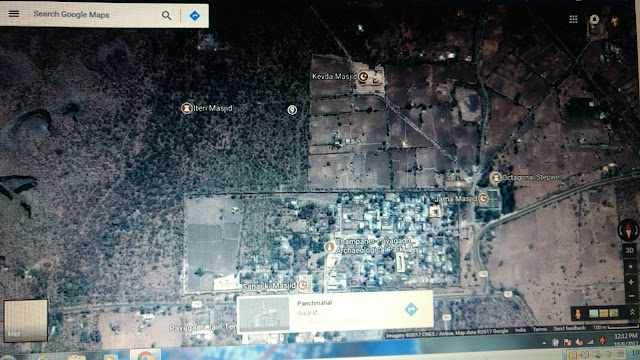640x360 pixels.
Task: Open the notifications bell icon
Action: click(x=594, y=19)
